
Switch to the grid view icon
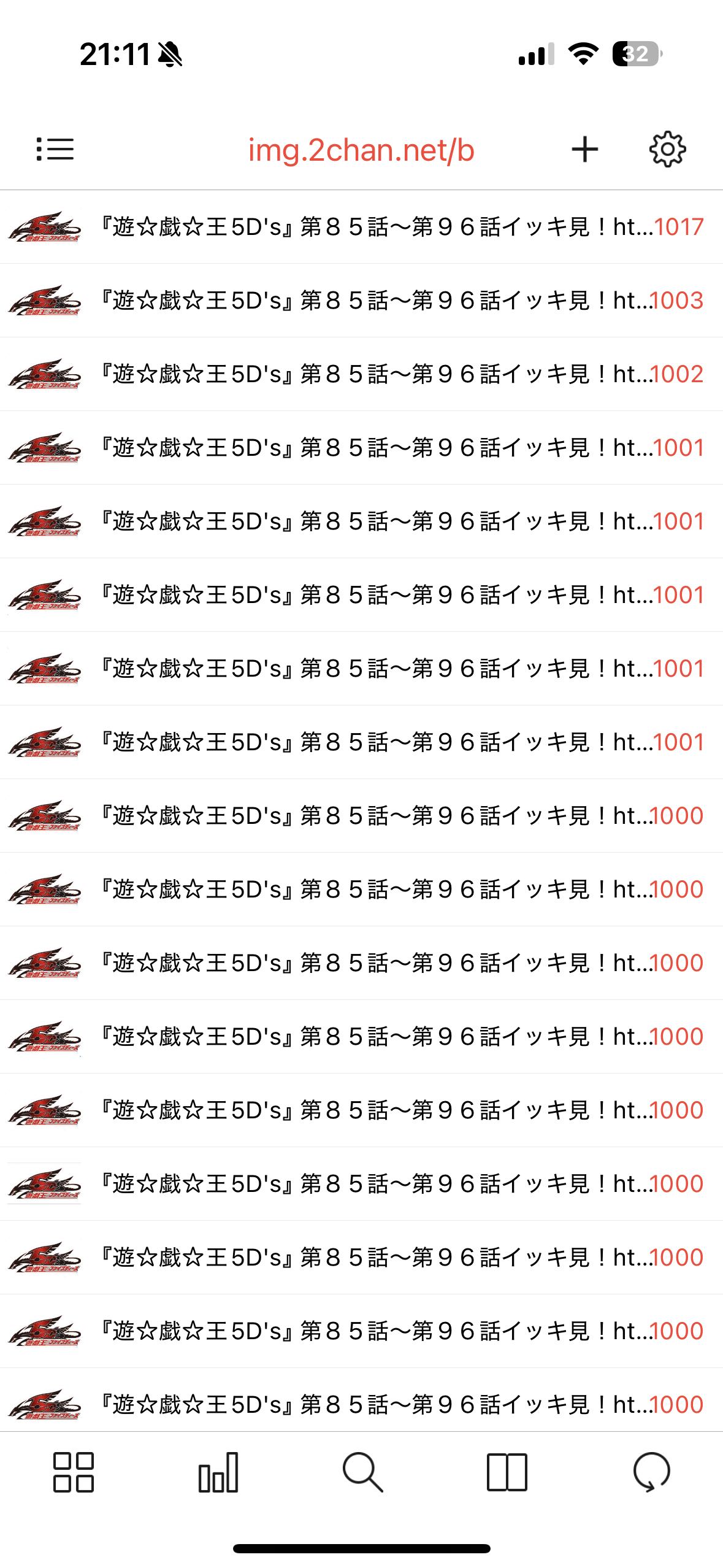tap(74, 1472)
